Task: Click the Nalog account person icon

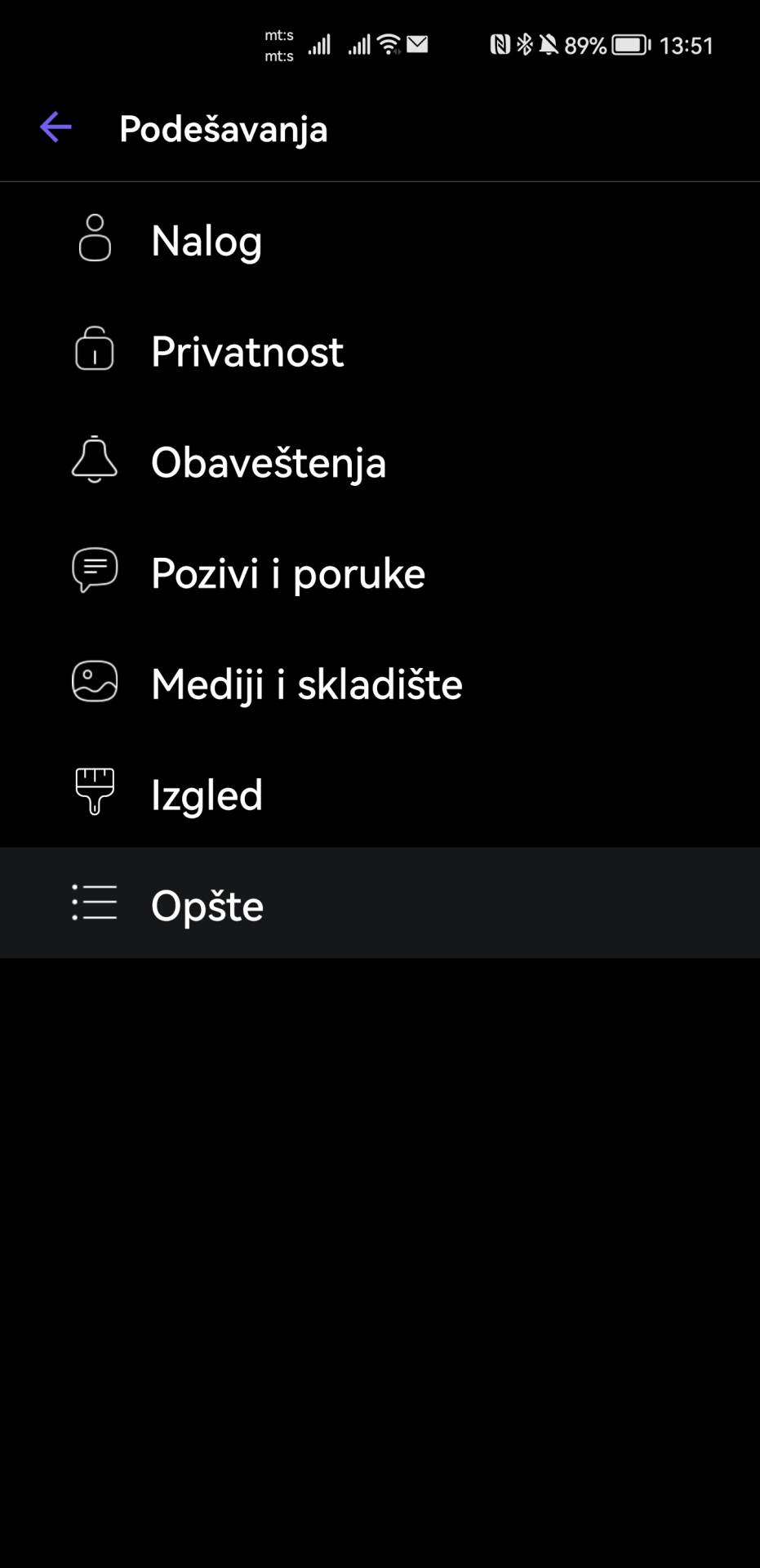Action: [94, 239]
